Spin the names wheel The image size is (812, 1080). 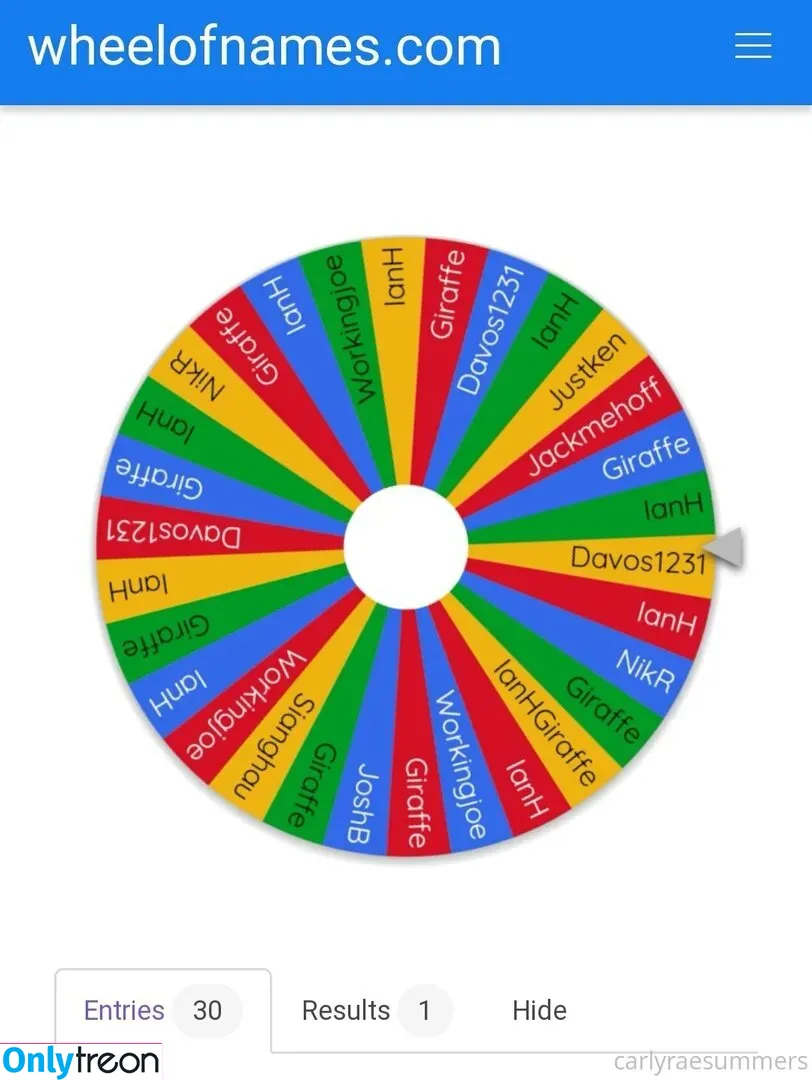[406, 547]
